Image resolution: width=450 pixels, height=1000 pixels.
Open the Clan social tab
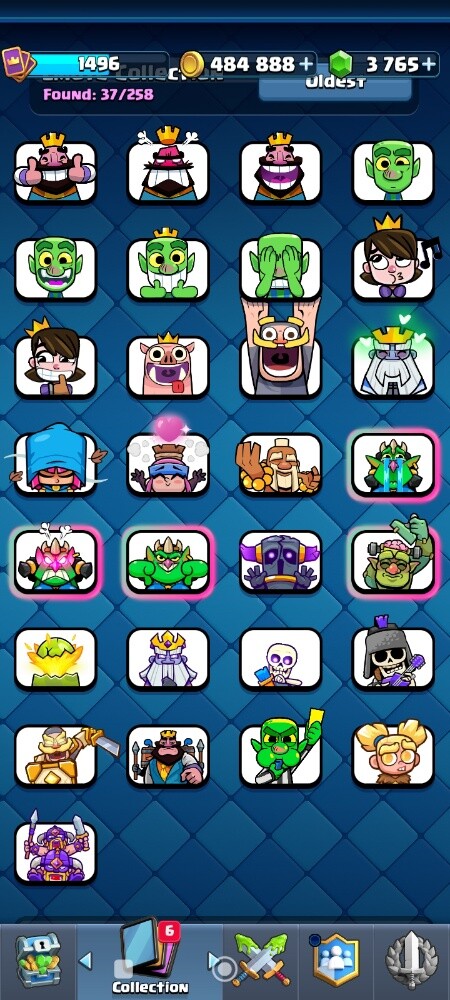pos(335,960)
